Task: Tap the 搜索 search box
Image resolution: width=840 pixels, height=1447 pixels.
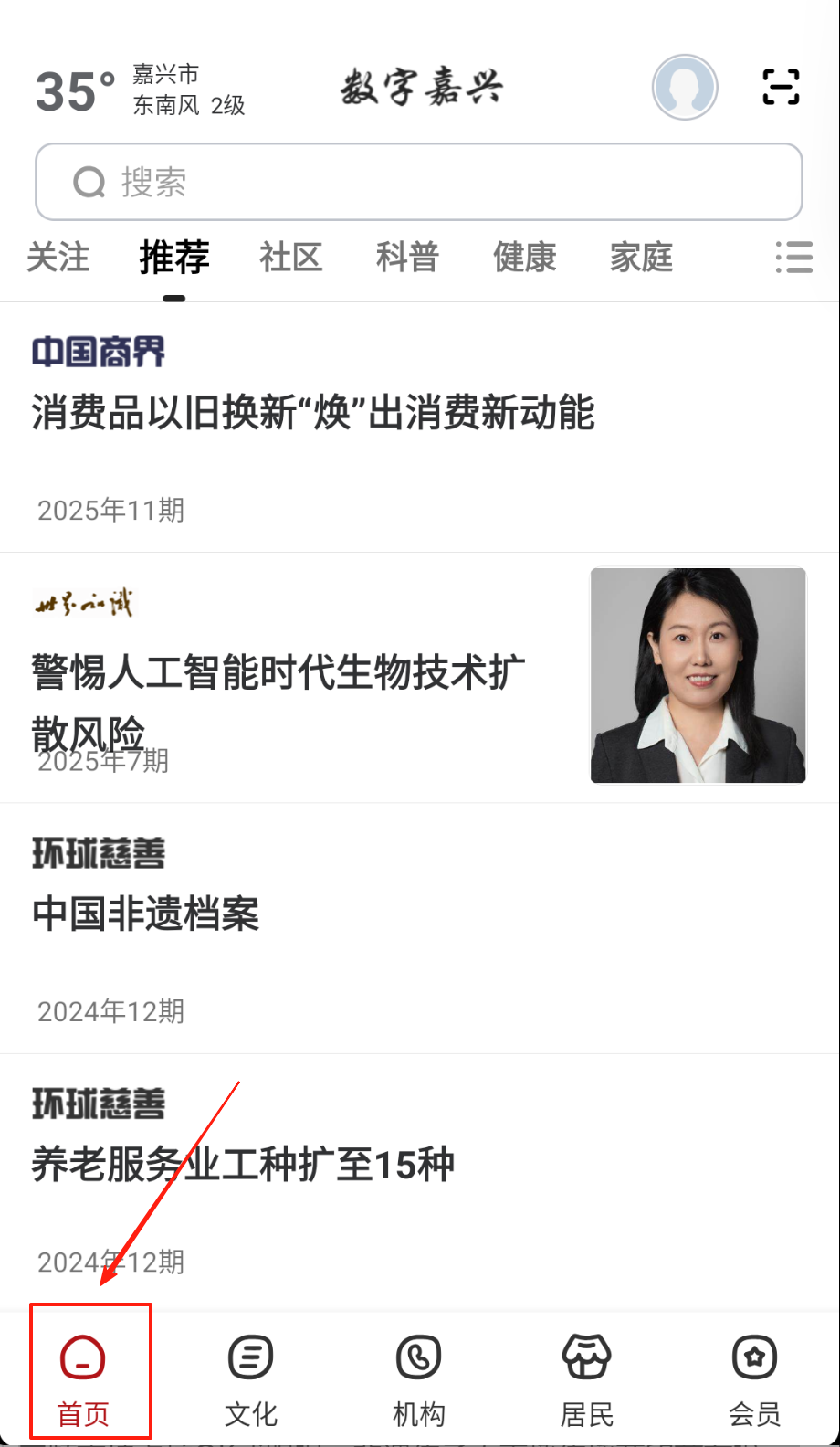Action: click(x=419, y=182)
